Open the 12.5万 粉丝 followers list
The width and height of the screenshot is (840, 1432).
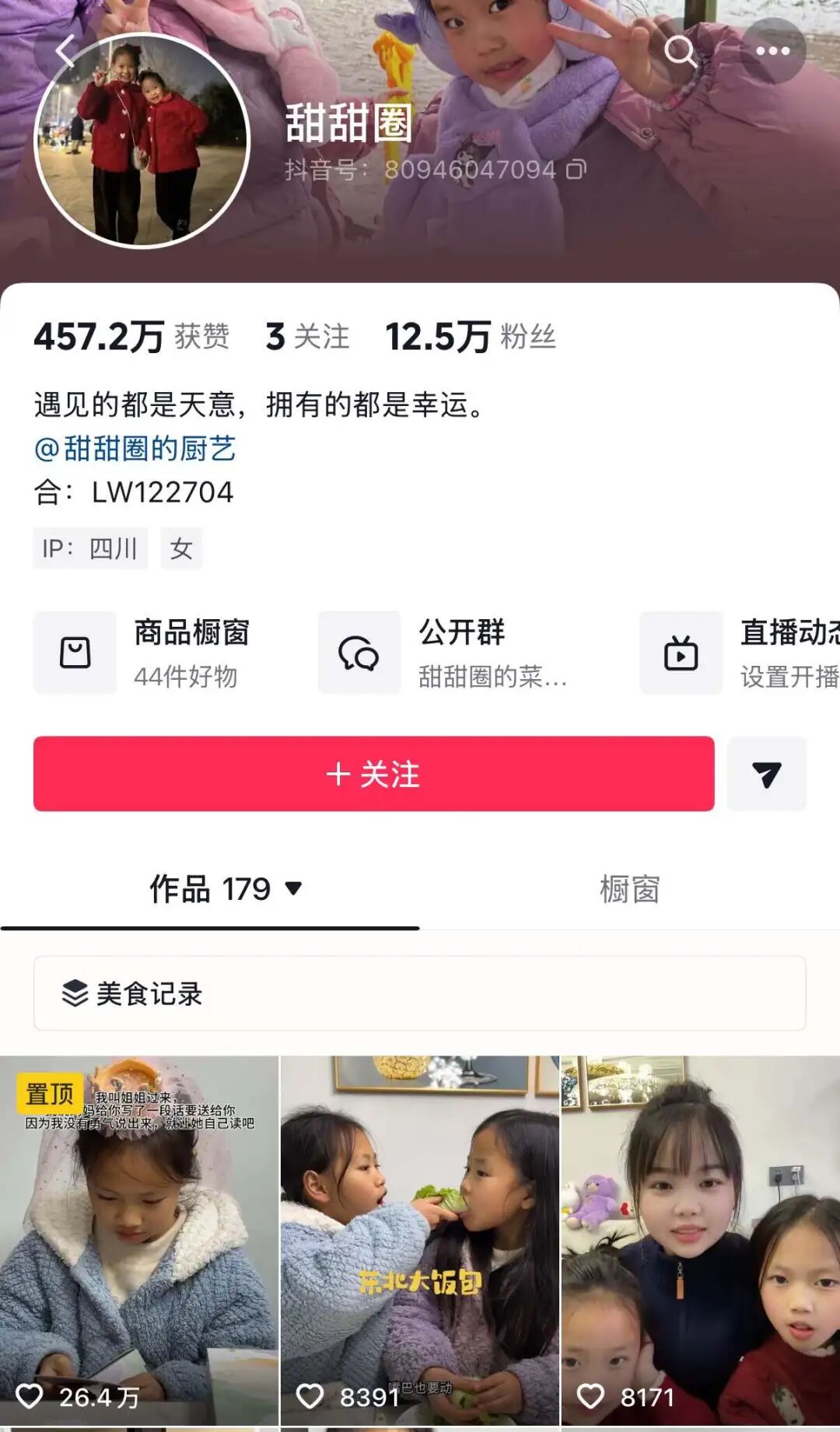pos(471,337)
